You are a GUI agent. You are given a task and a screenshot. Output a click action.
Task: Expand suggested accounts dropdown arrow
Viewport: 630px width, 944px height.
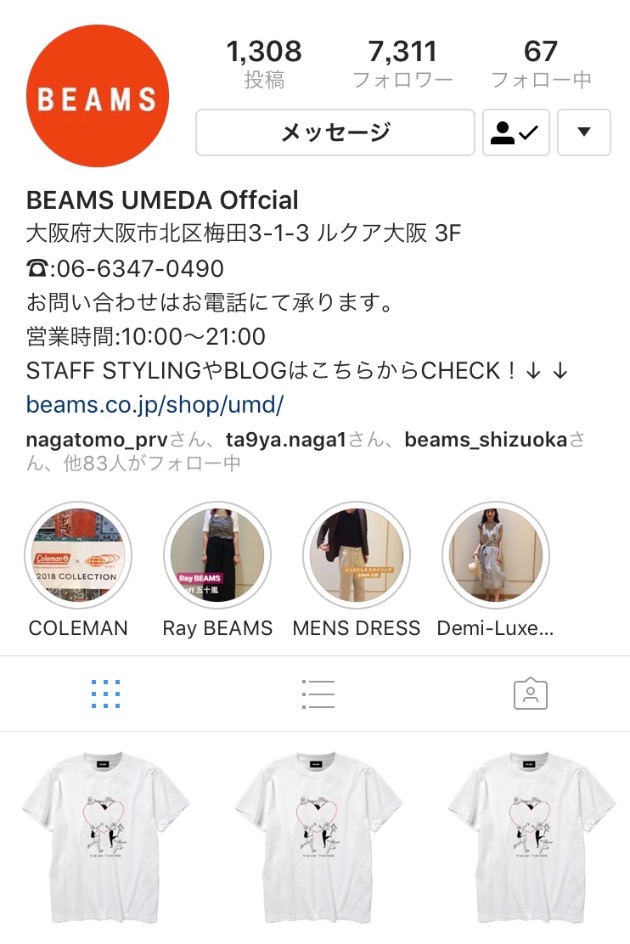(x=584, y=132)
